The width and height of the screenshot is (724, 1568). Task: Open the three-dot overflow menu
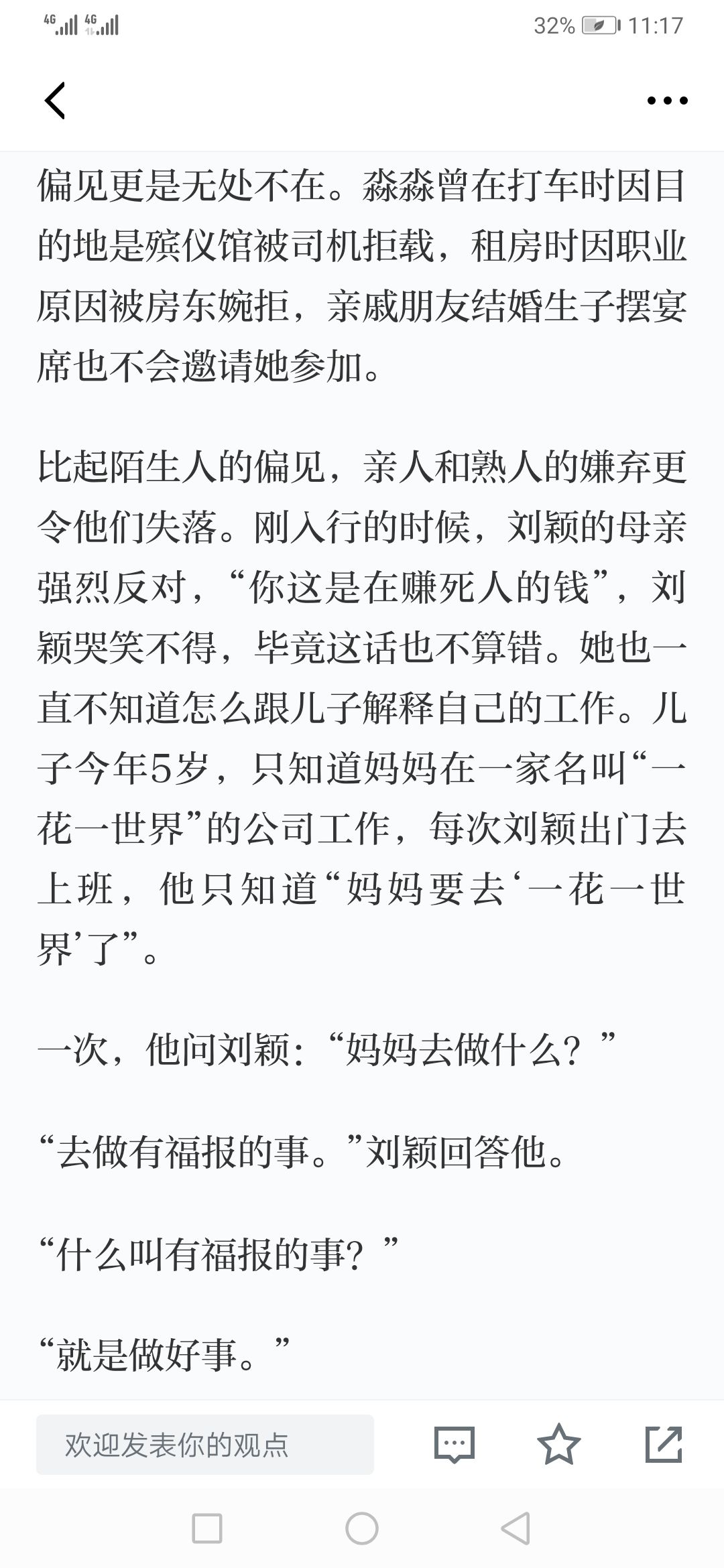click(667, 101)
